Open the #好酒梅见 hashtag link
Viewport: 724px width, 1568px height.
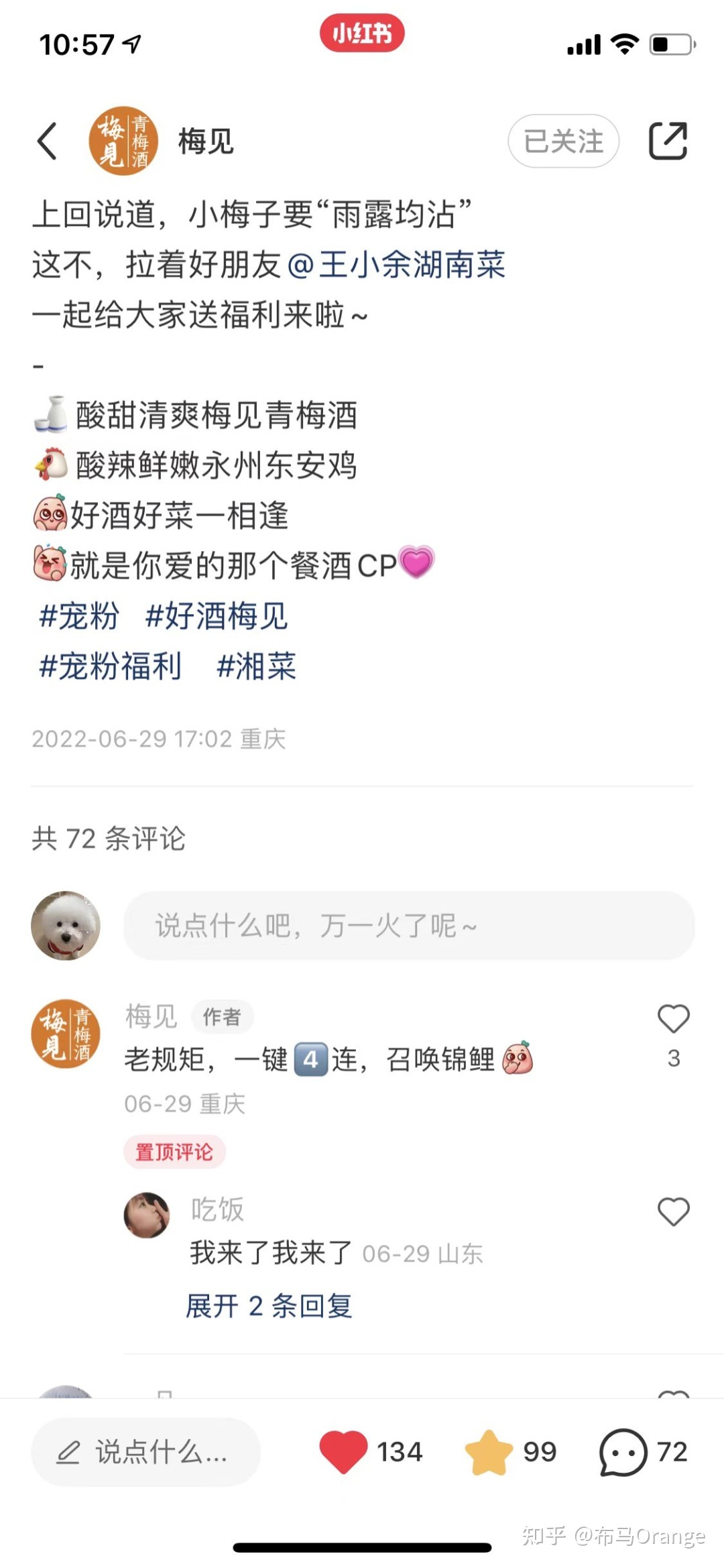[217, 617]
